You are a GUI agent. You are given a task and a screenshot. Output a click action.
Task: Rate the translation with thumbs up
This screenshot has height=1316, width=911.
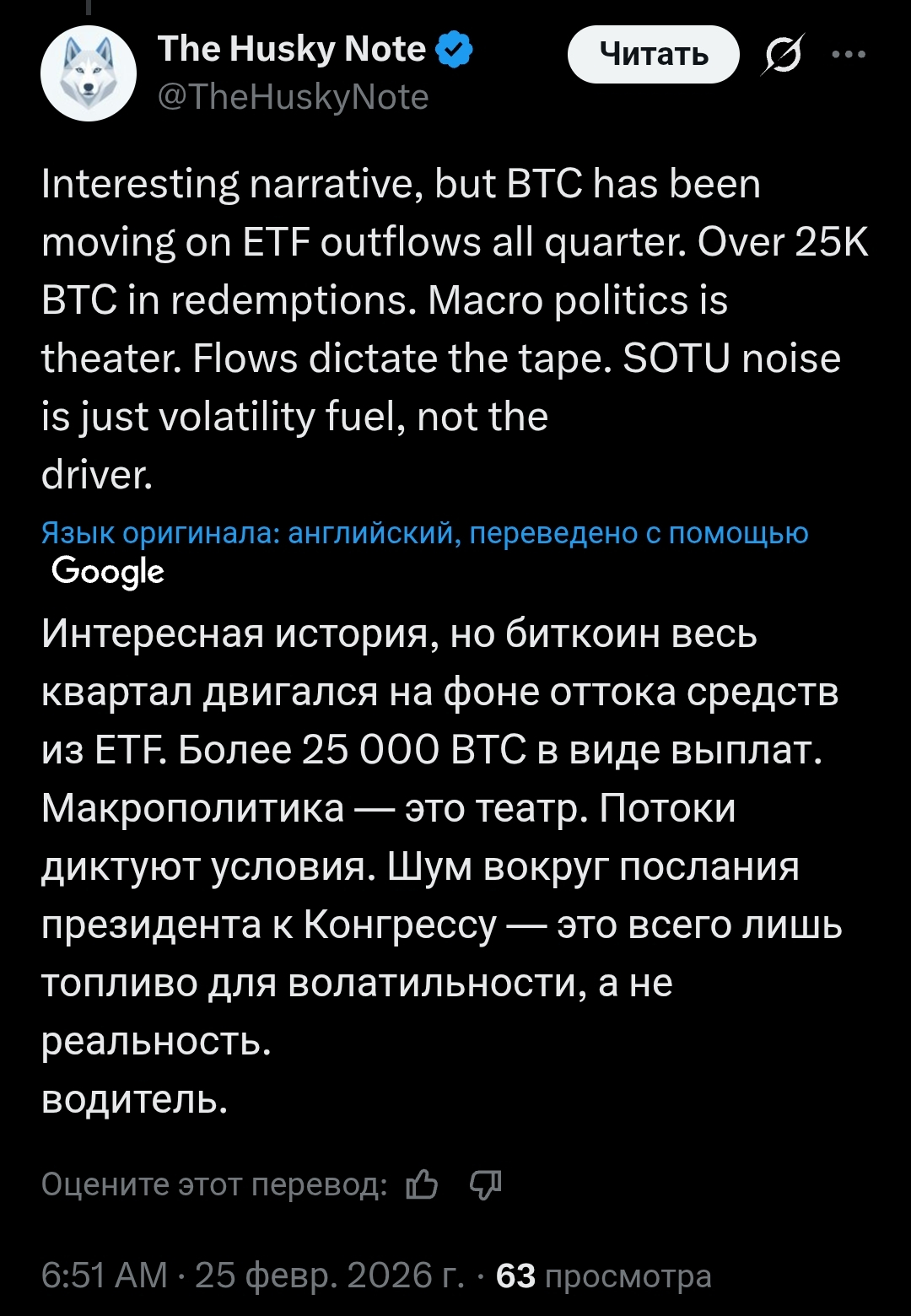422,1184
